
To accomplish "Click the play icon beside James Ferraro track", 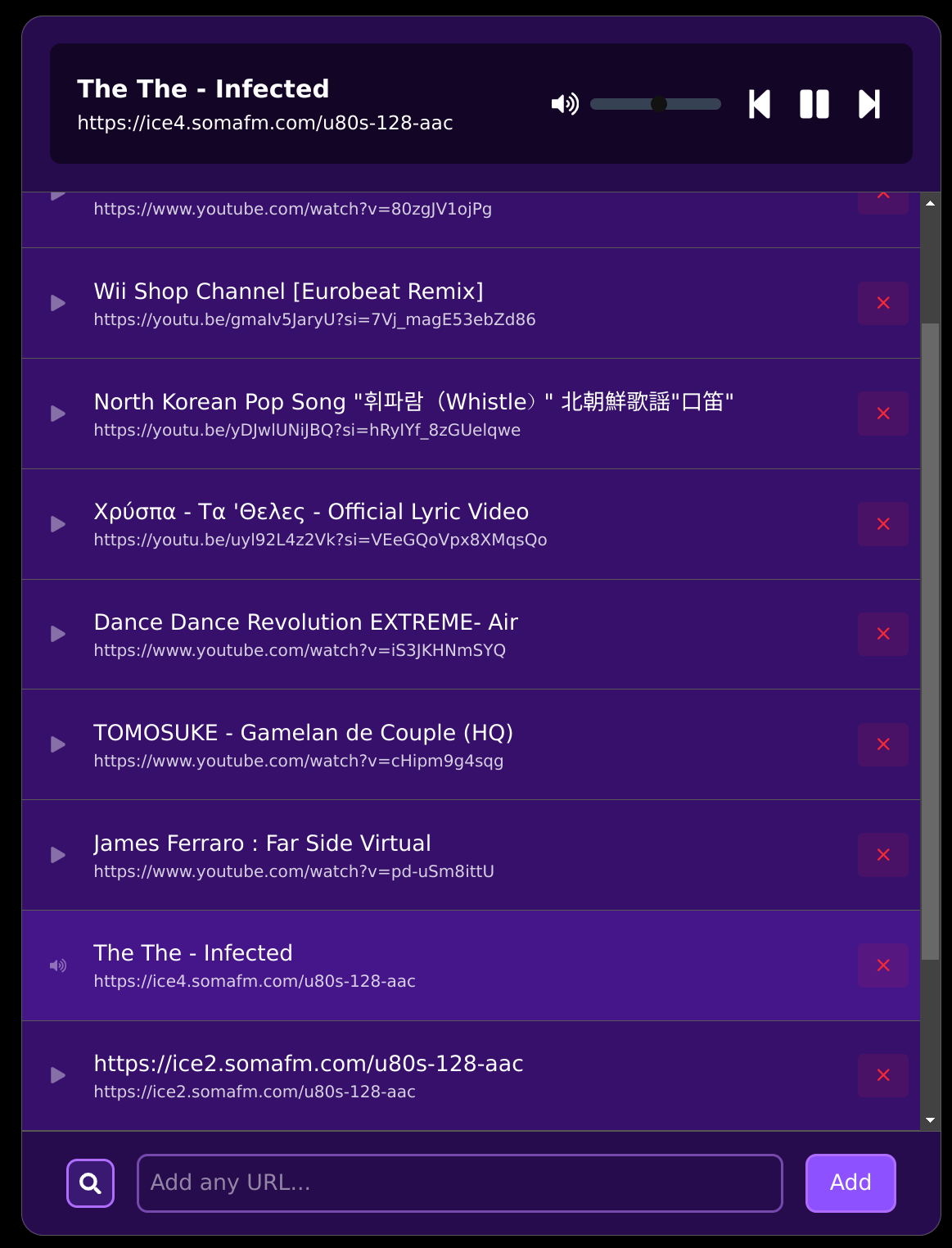I will pos(57,854).
